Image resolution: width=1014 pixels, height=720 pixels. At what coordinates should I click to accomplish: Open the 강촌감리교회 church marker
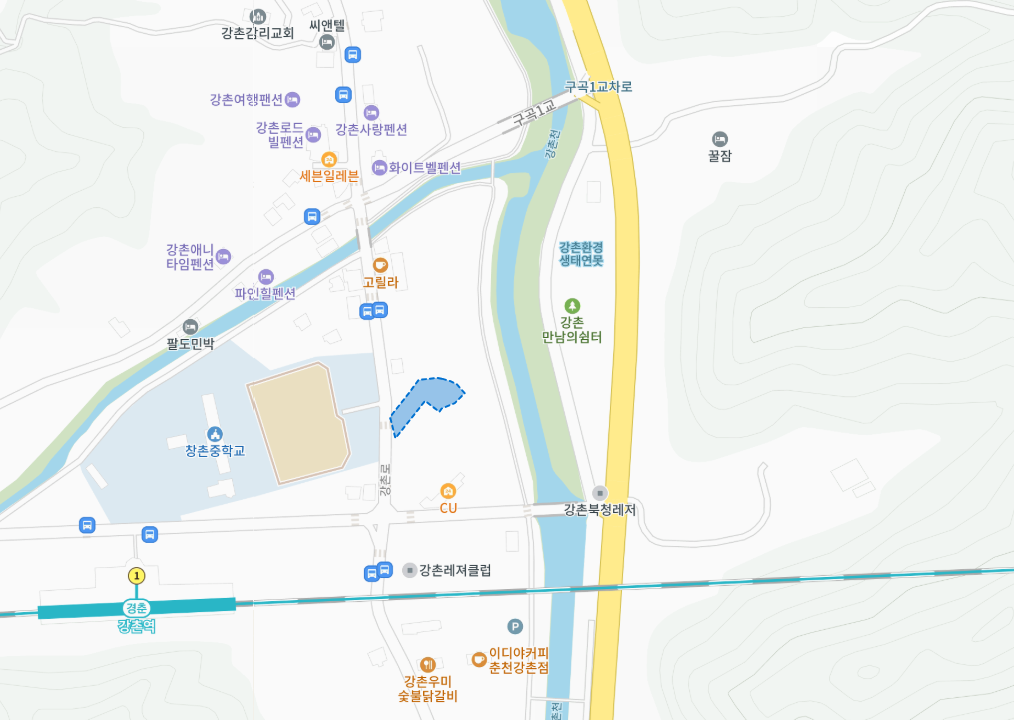258,17
